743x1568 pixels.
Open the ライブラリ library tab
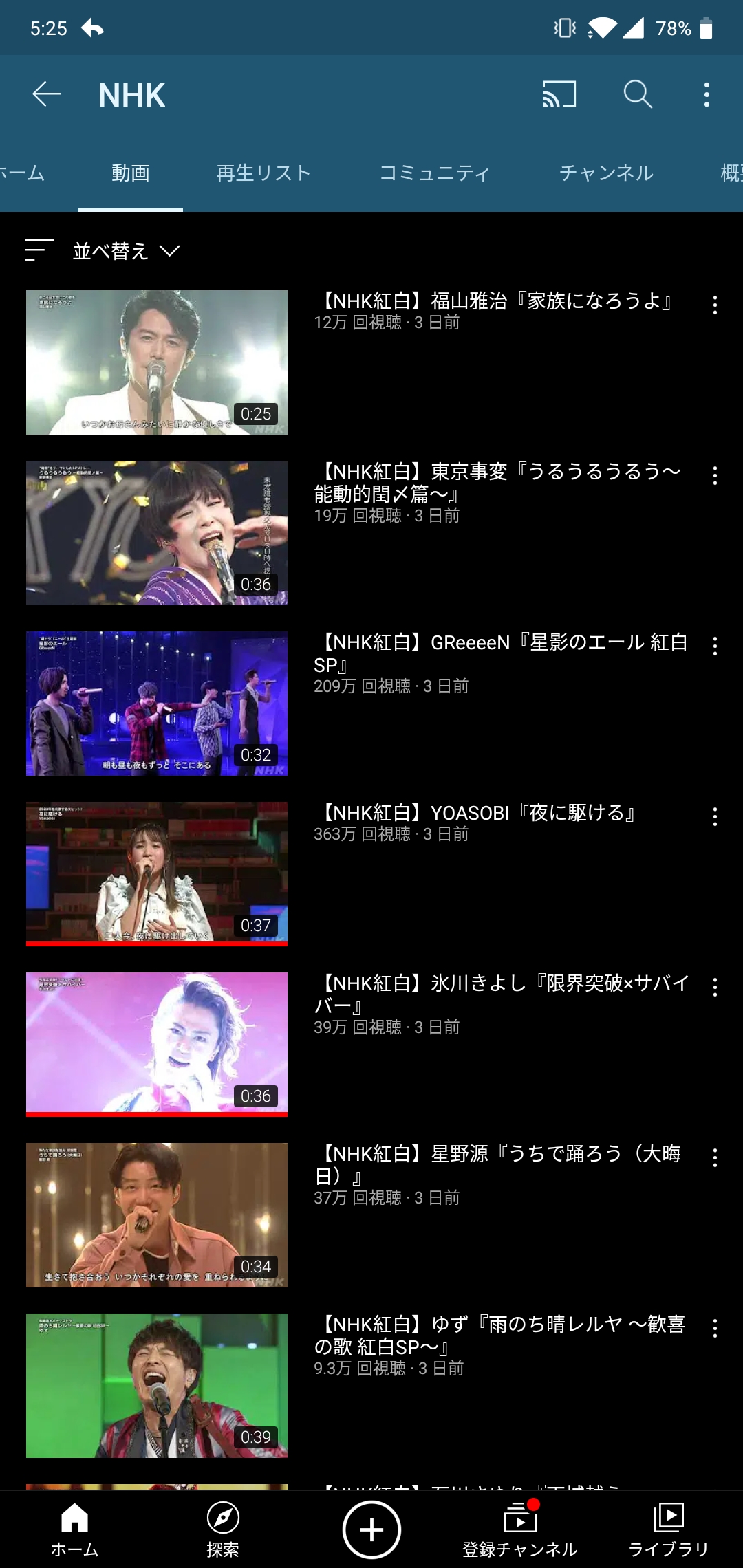[x=669, y=1529]
